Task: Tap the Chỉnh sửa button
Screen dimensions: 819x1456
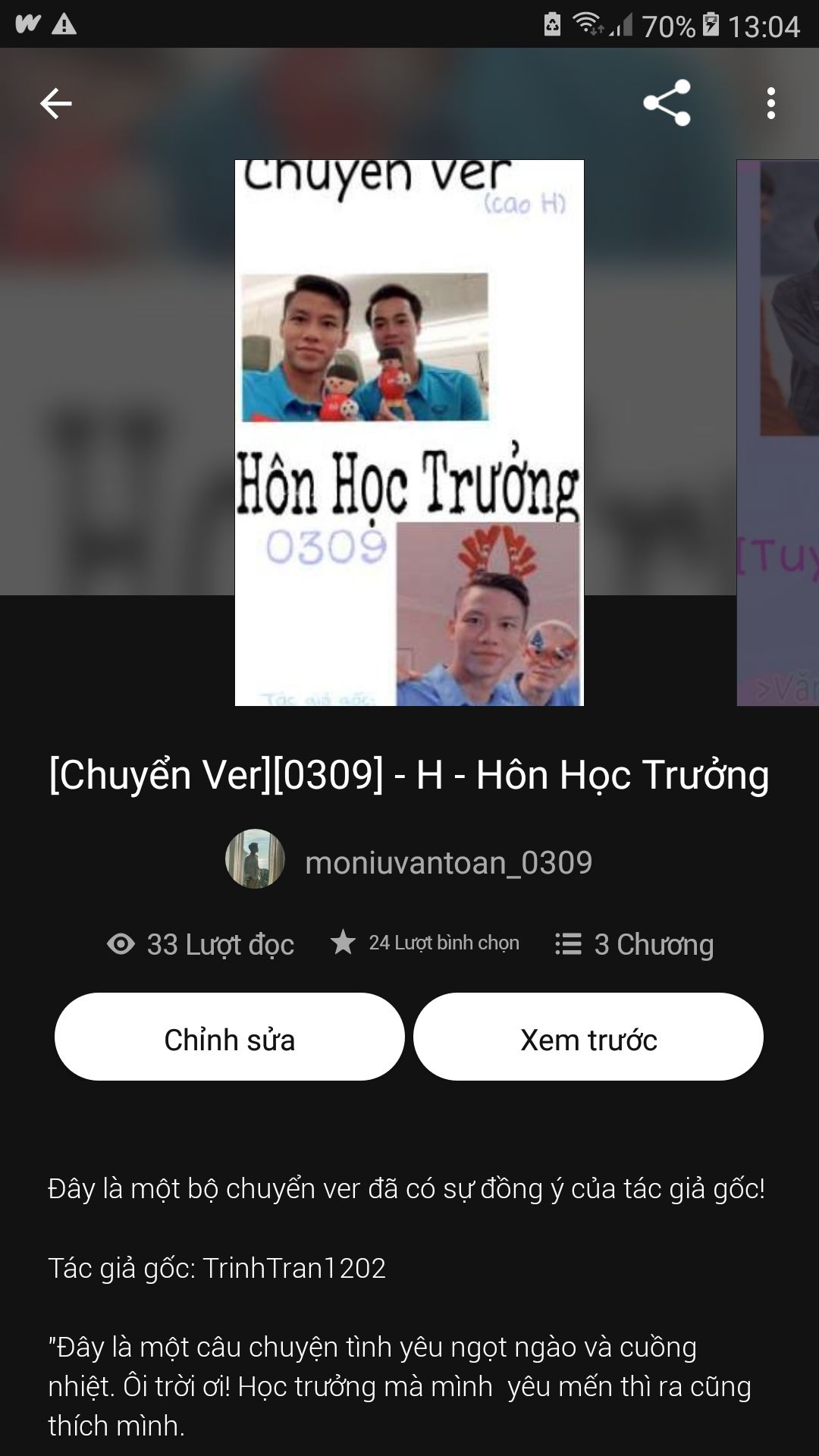Action: tap(229, 1037)
